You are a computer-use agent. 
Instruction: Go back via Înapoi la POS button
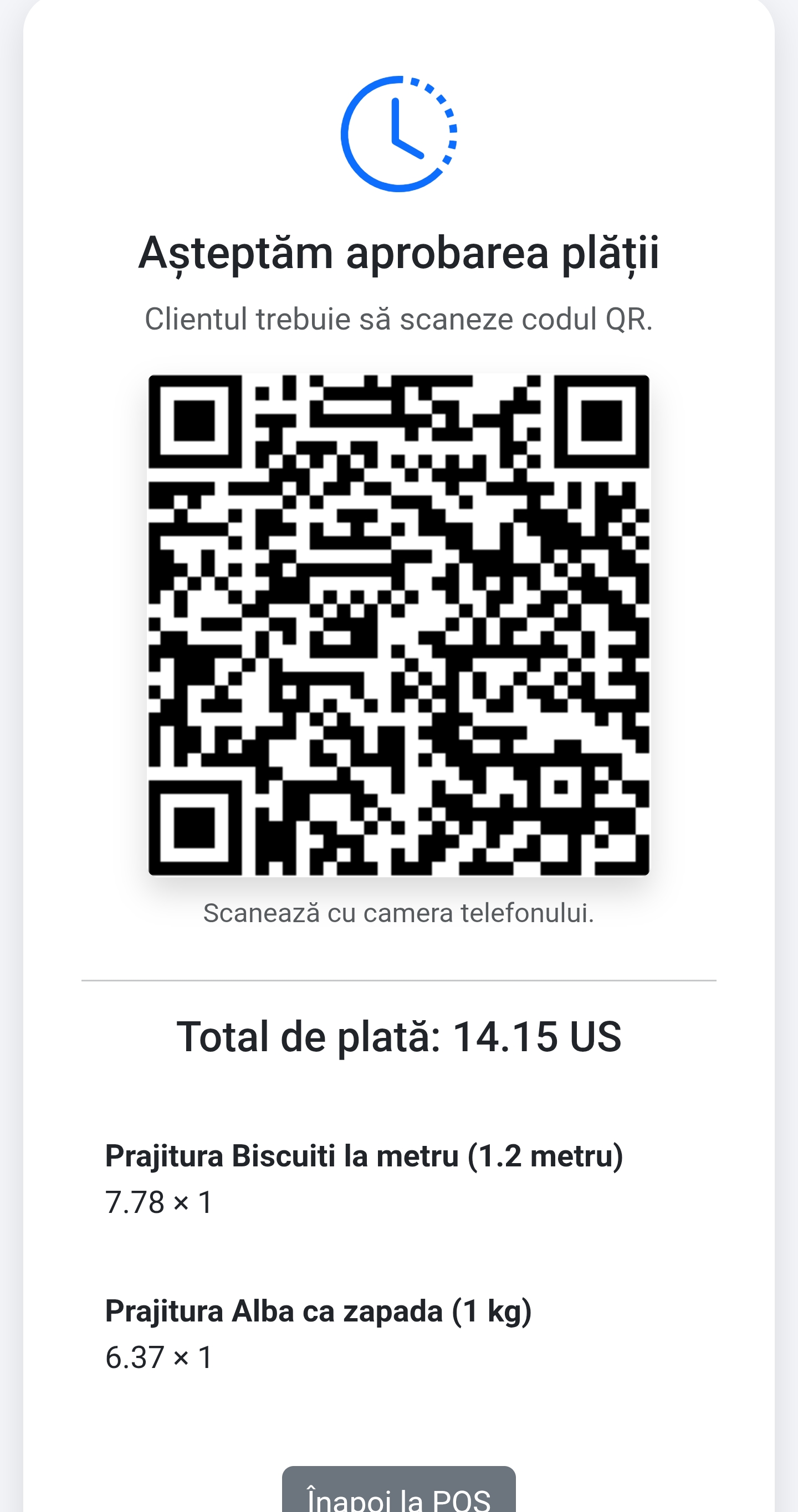pyautogui.click(x=398, y=1493)
